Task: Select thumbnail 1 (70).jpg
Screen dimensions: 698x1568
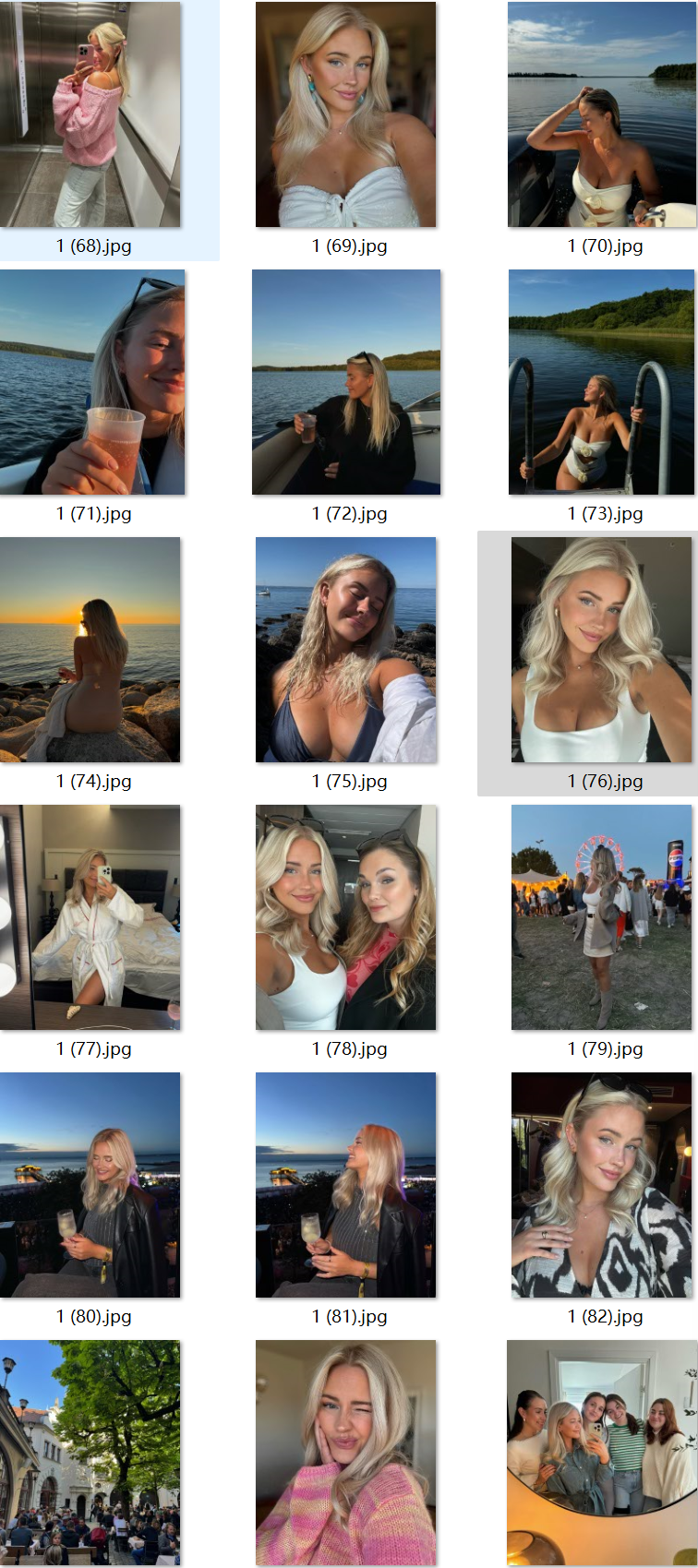Action: click(602, 115)
